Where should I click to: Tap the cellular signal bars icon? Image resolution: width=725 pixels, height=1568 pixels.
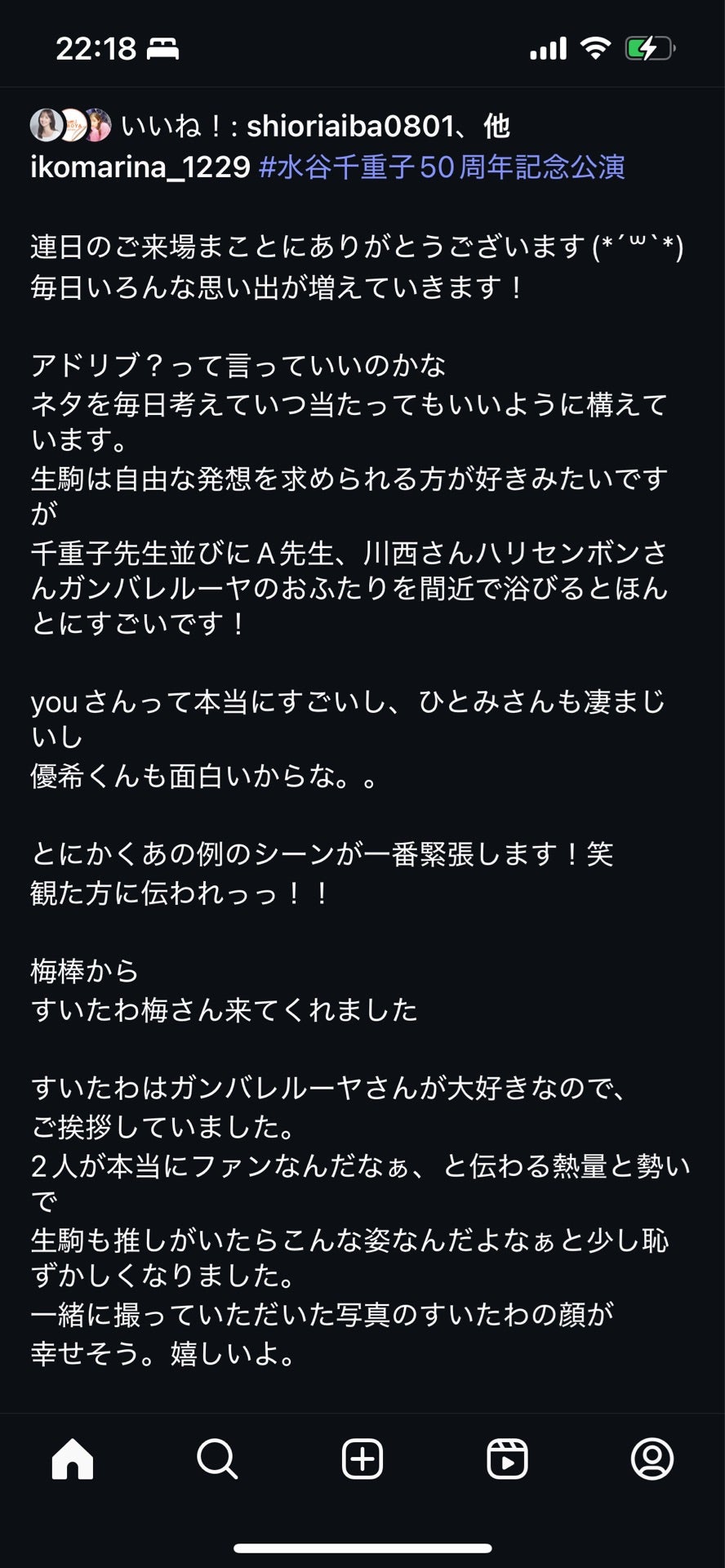[549, 47]
